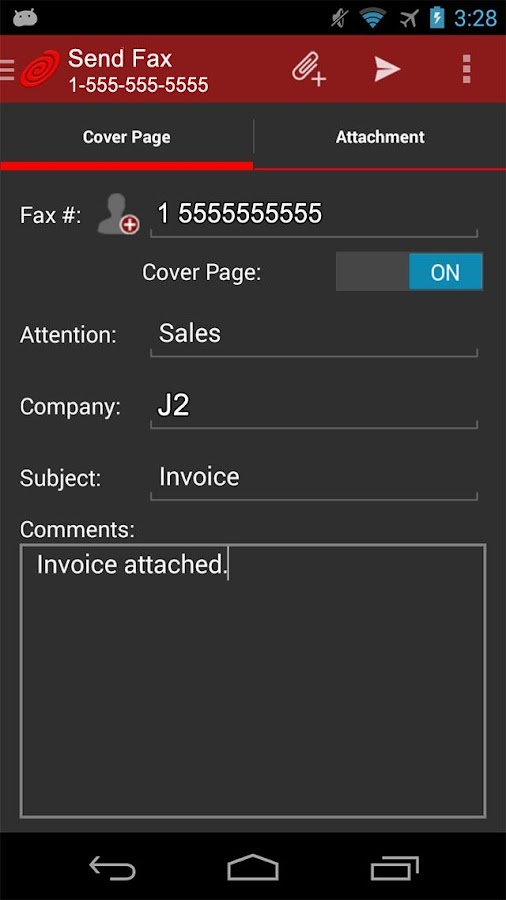Image resolution: width=506 pixels, height=900 pixels.
Task: Send the fax with the arrow icon
Action: pyautogui.click(x=387, y=69)
